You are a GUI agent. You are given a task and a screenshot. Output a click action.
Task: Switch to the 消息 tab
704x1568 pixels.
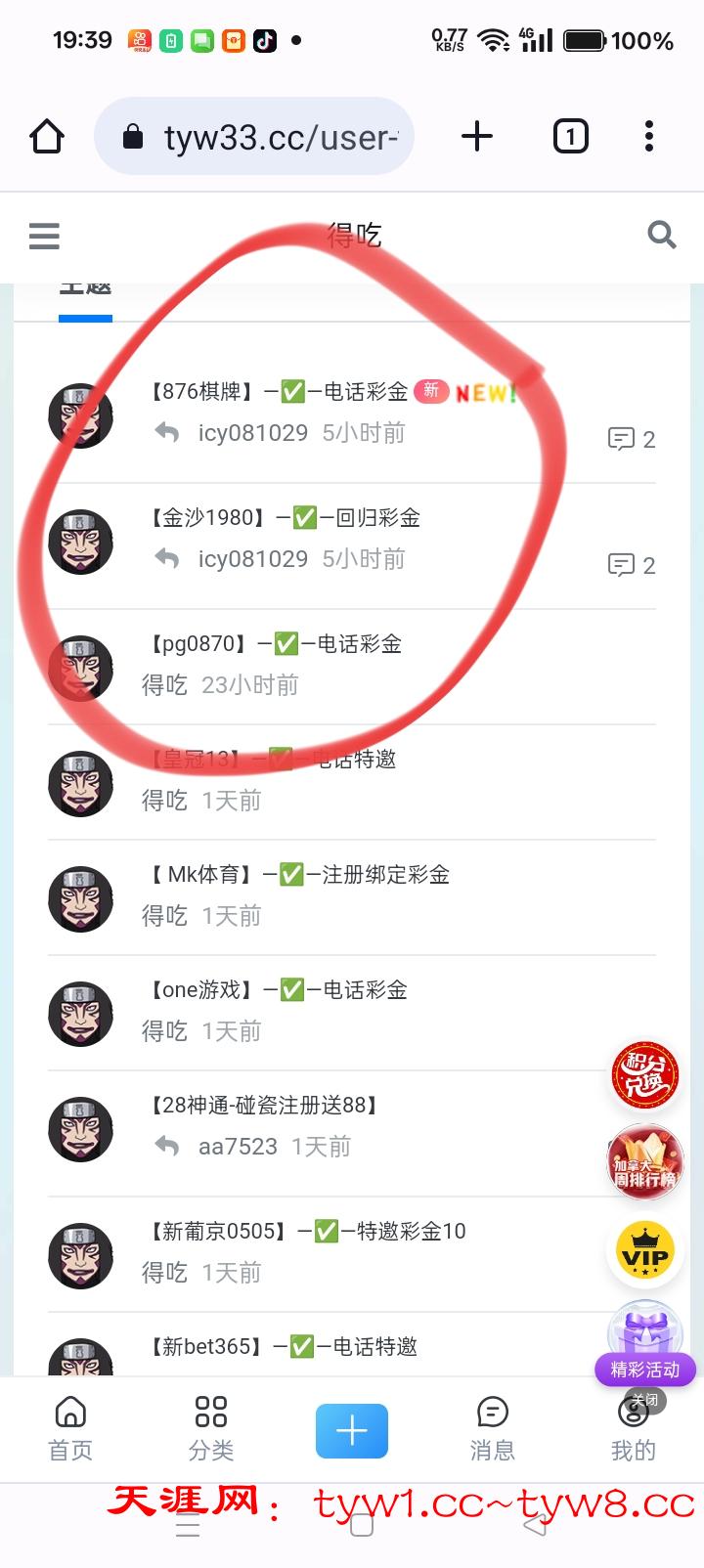[493, 1428]
